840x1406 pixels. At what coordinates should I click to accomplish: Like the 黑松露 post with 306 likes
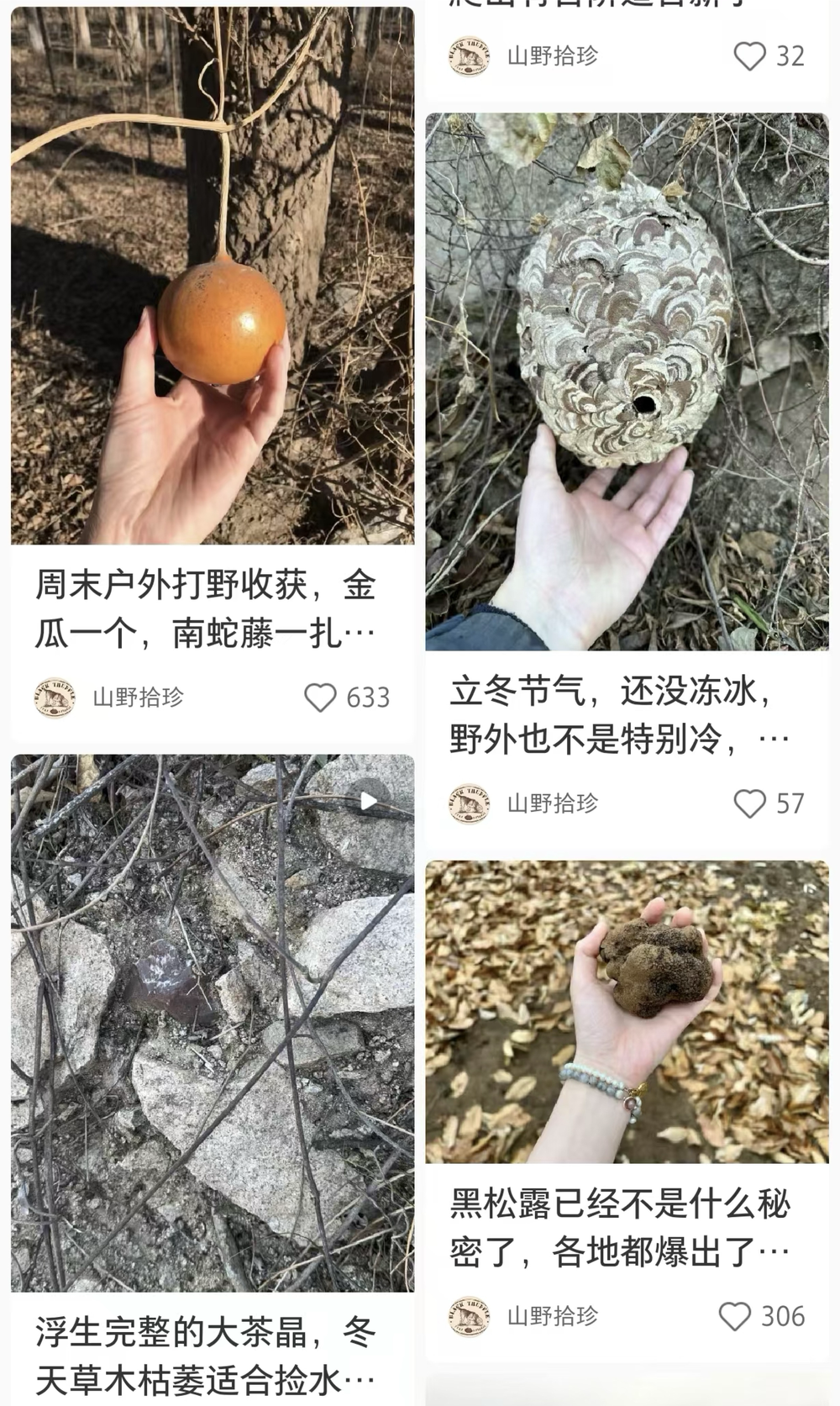[735, 1316]
